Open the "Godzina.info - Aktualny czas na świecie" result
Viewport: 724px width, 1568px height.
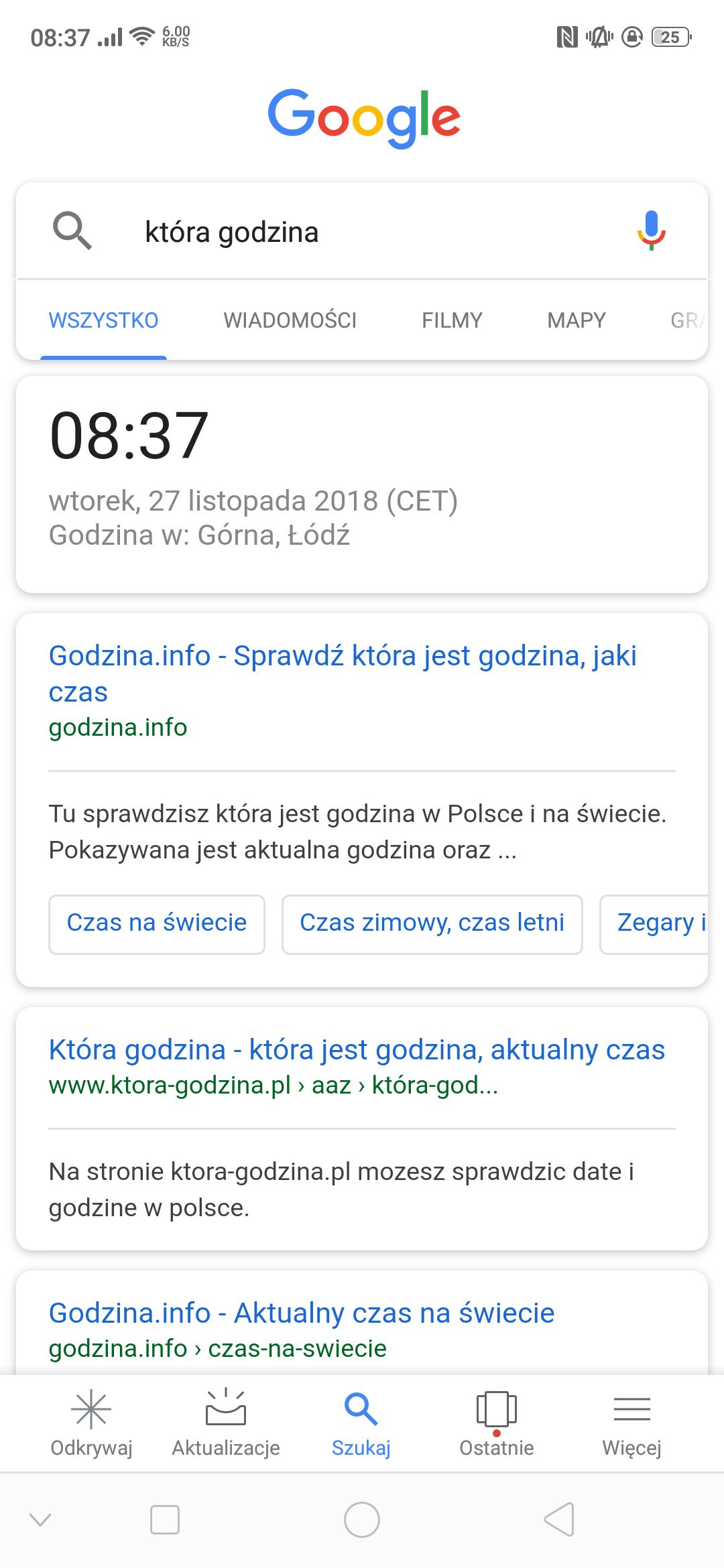click(x=302, y=1313)
